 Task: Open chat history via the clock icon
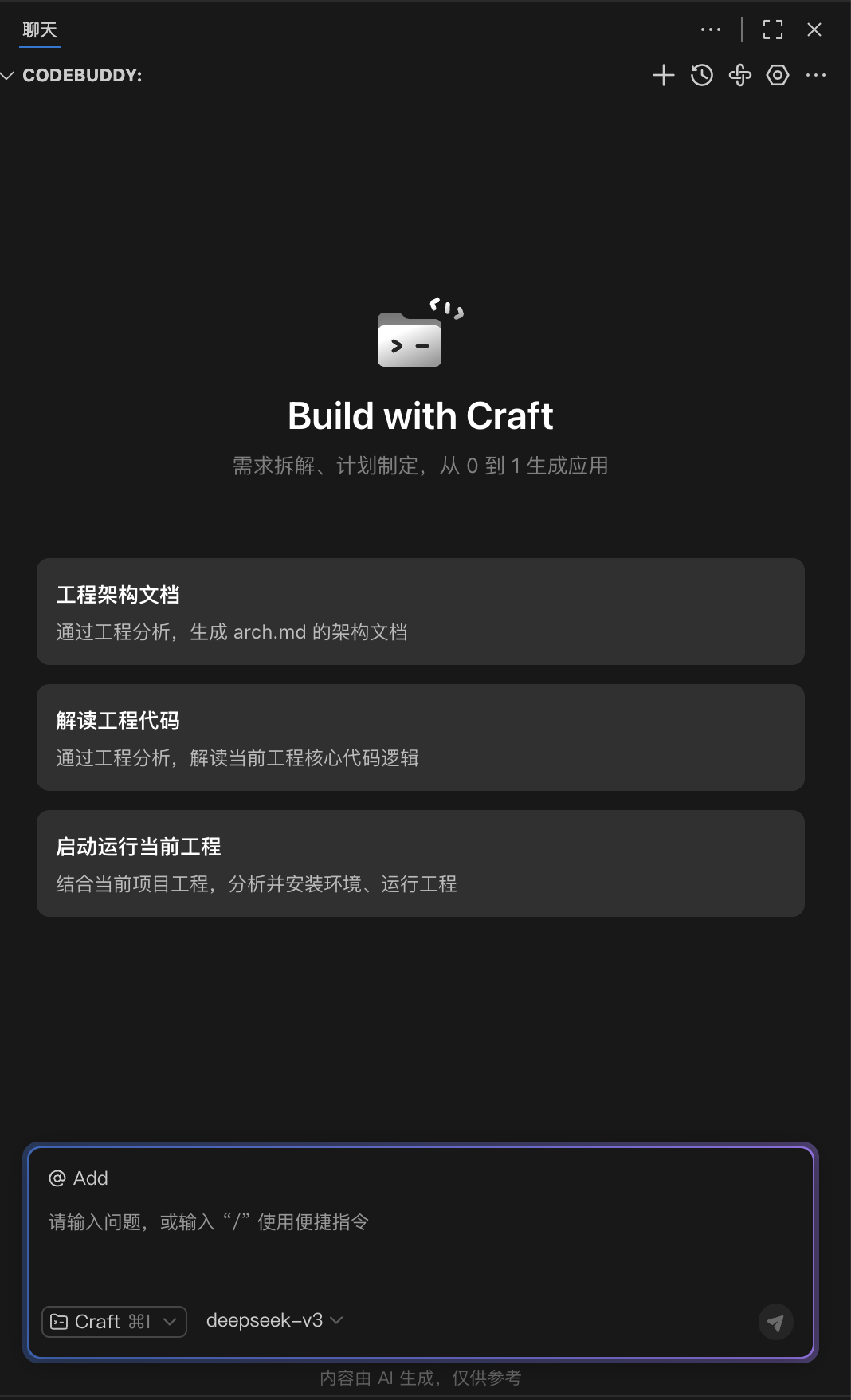[x=700, y=75]
